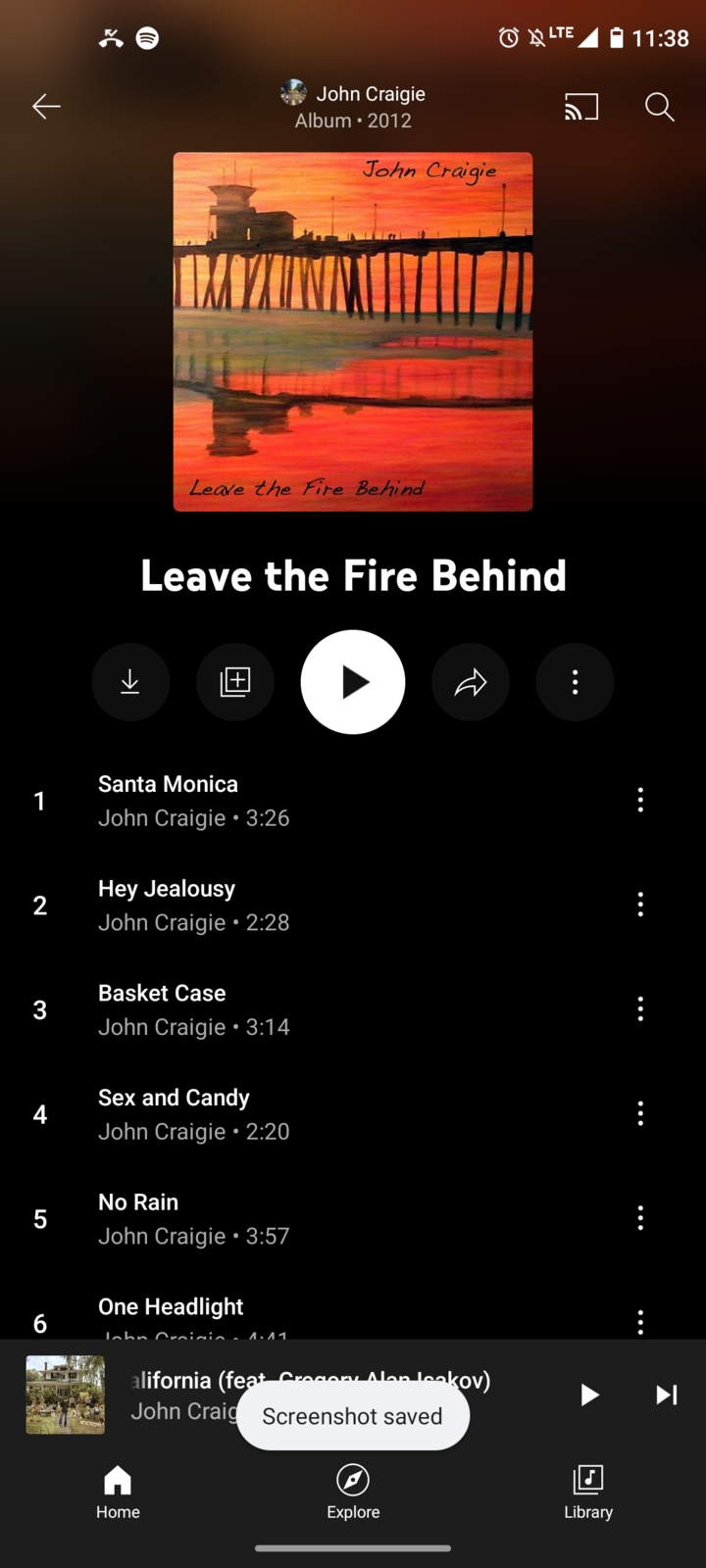Open options for Santa Monica
The width and height of the screenshot is (706, 1568).
click(640, 800)
